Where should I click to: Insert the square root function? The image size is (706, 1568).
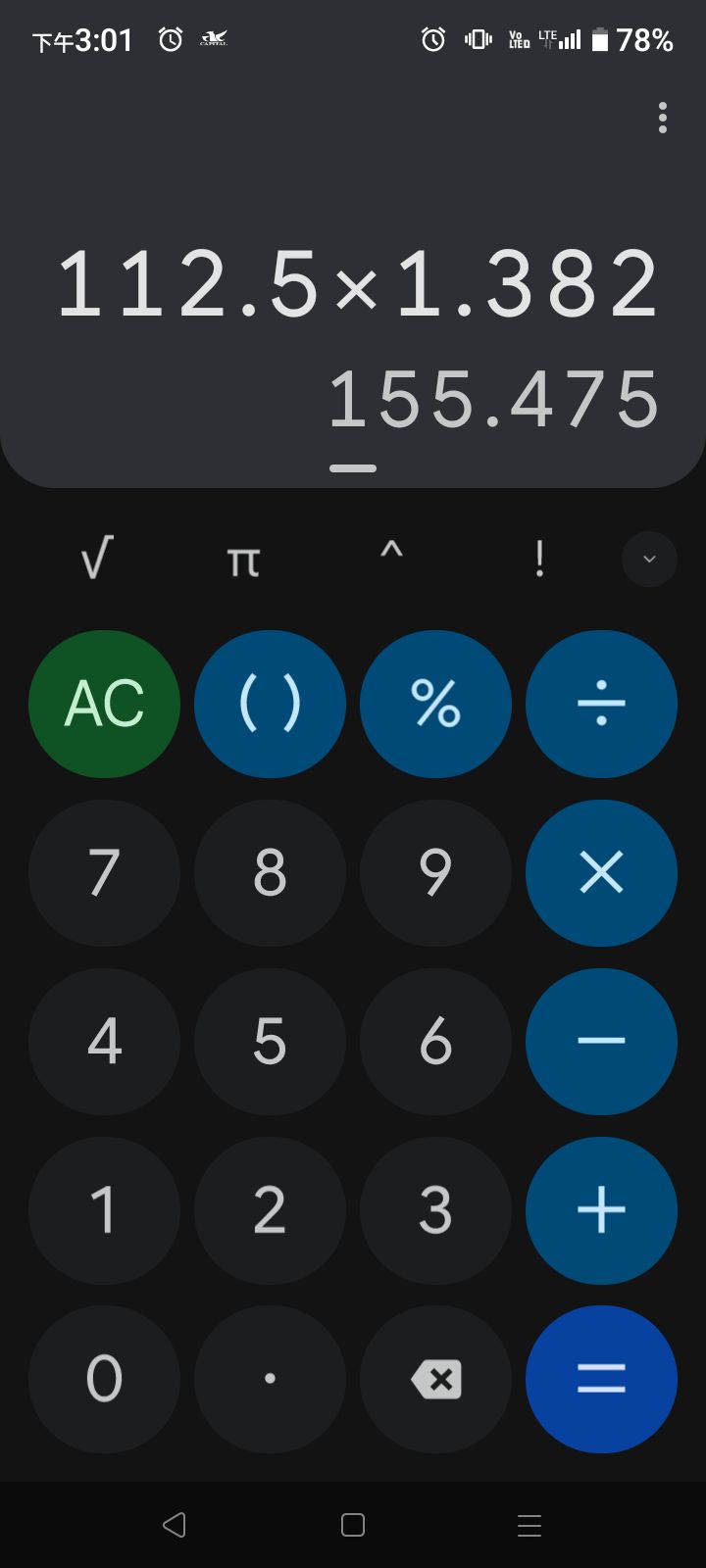tap(97, 559)
